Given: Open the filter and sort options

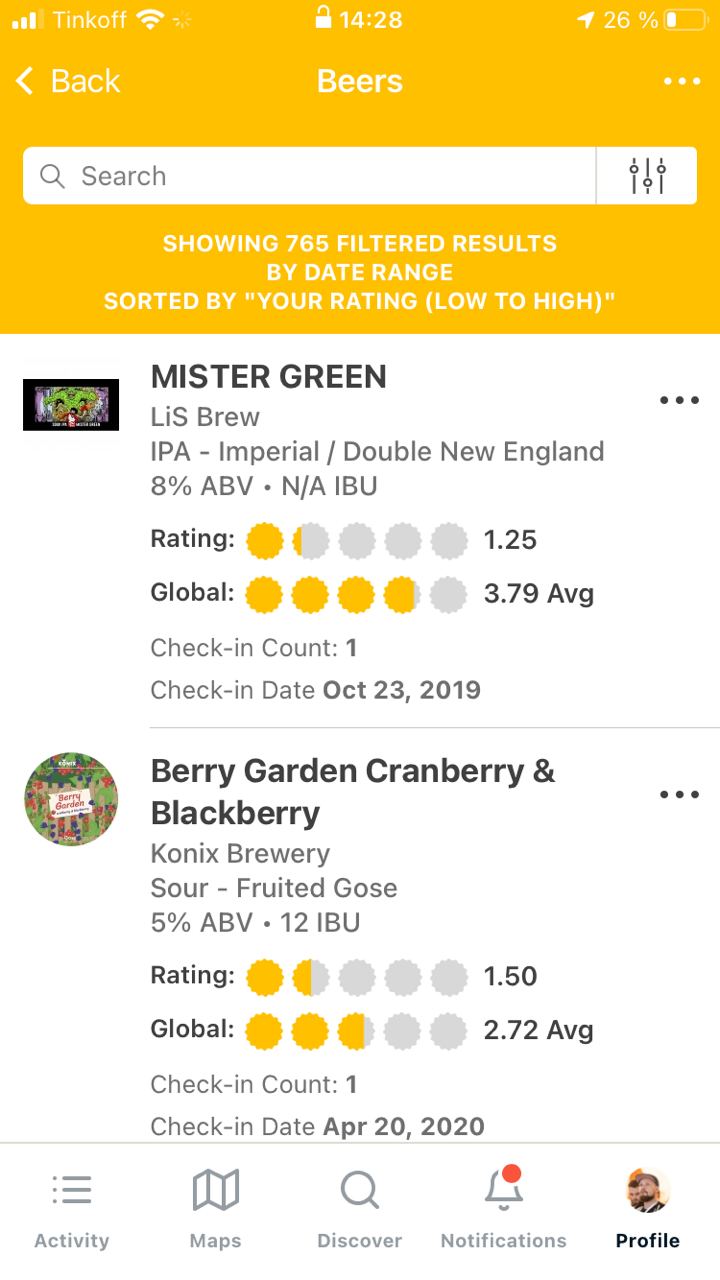Looking at the screenshot, I should (647, 176).
